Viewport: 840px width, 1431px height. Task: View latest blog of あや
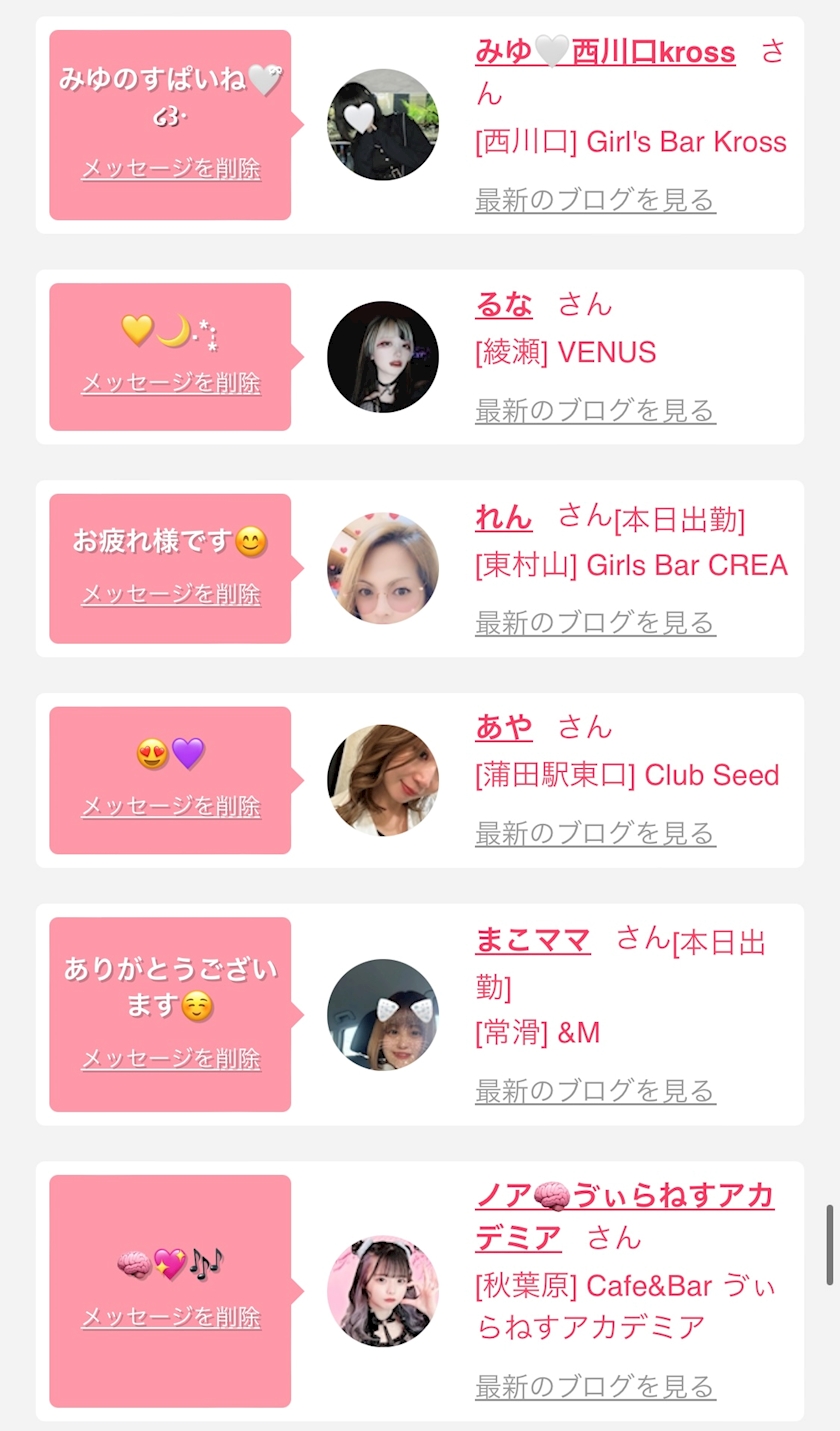(595, 833)
